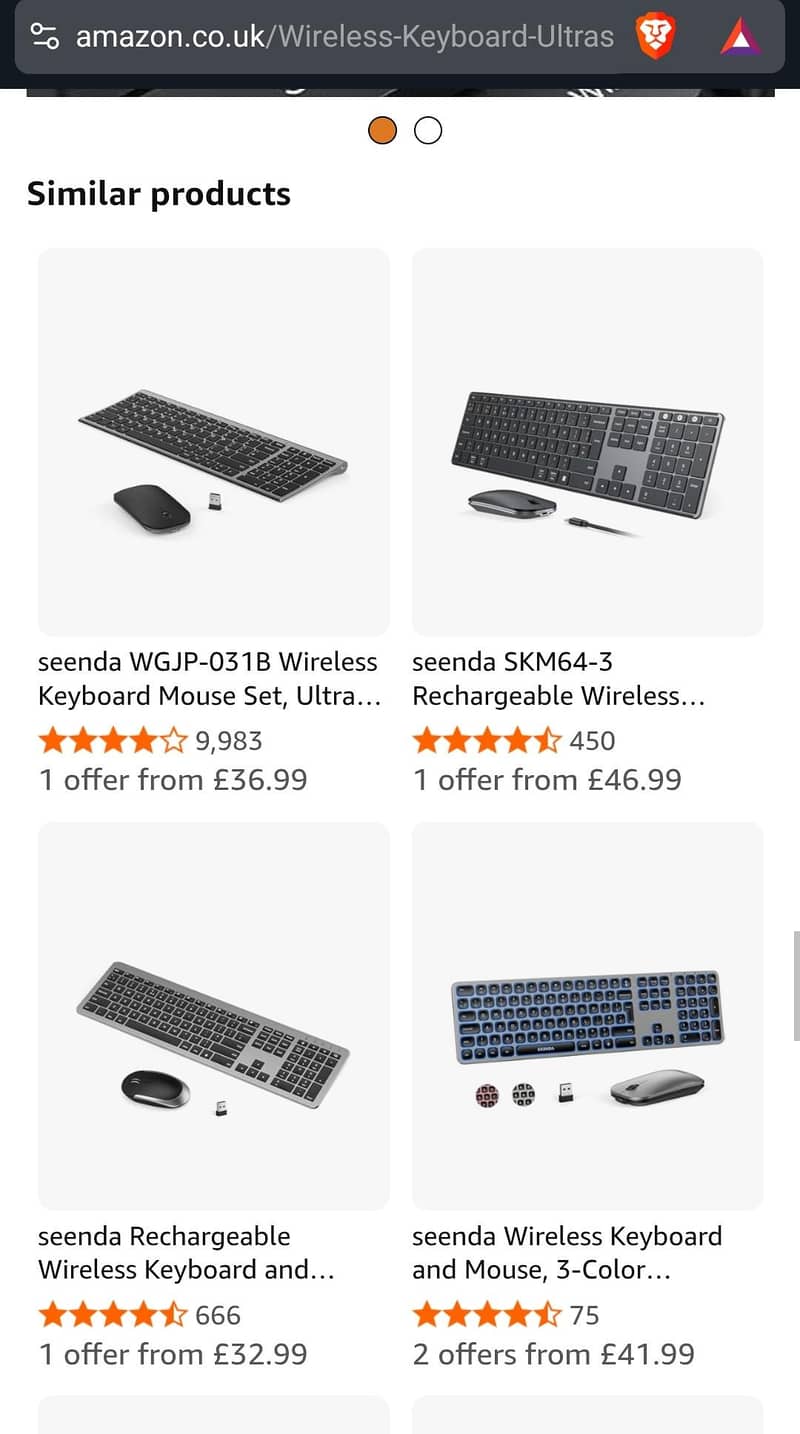Open the offer priced £46.99

pos(548,779)
